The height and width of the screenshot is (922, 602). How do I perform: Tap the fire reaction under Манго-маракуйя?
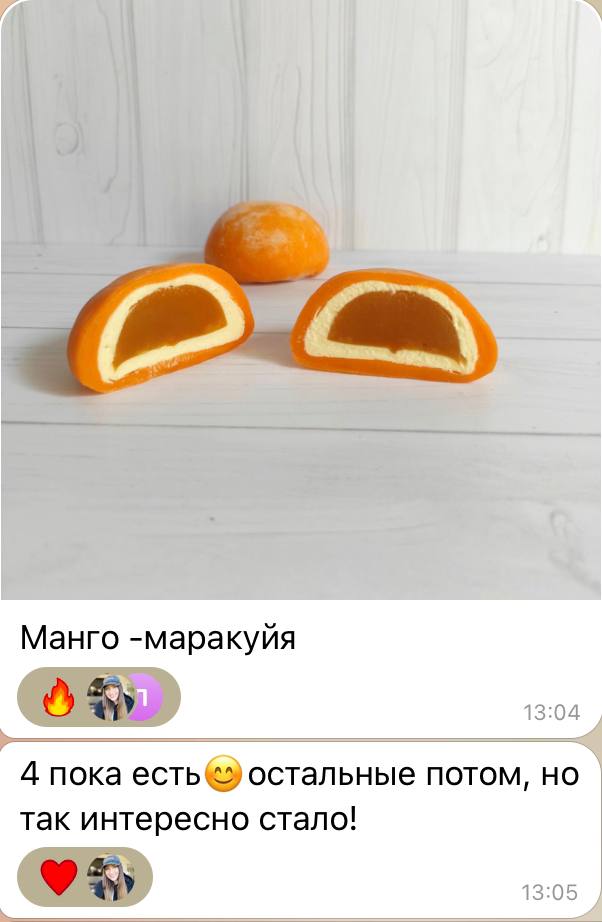(58, 698)
